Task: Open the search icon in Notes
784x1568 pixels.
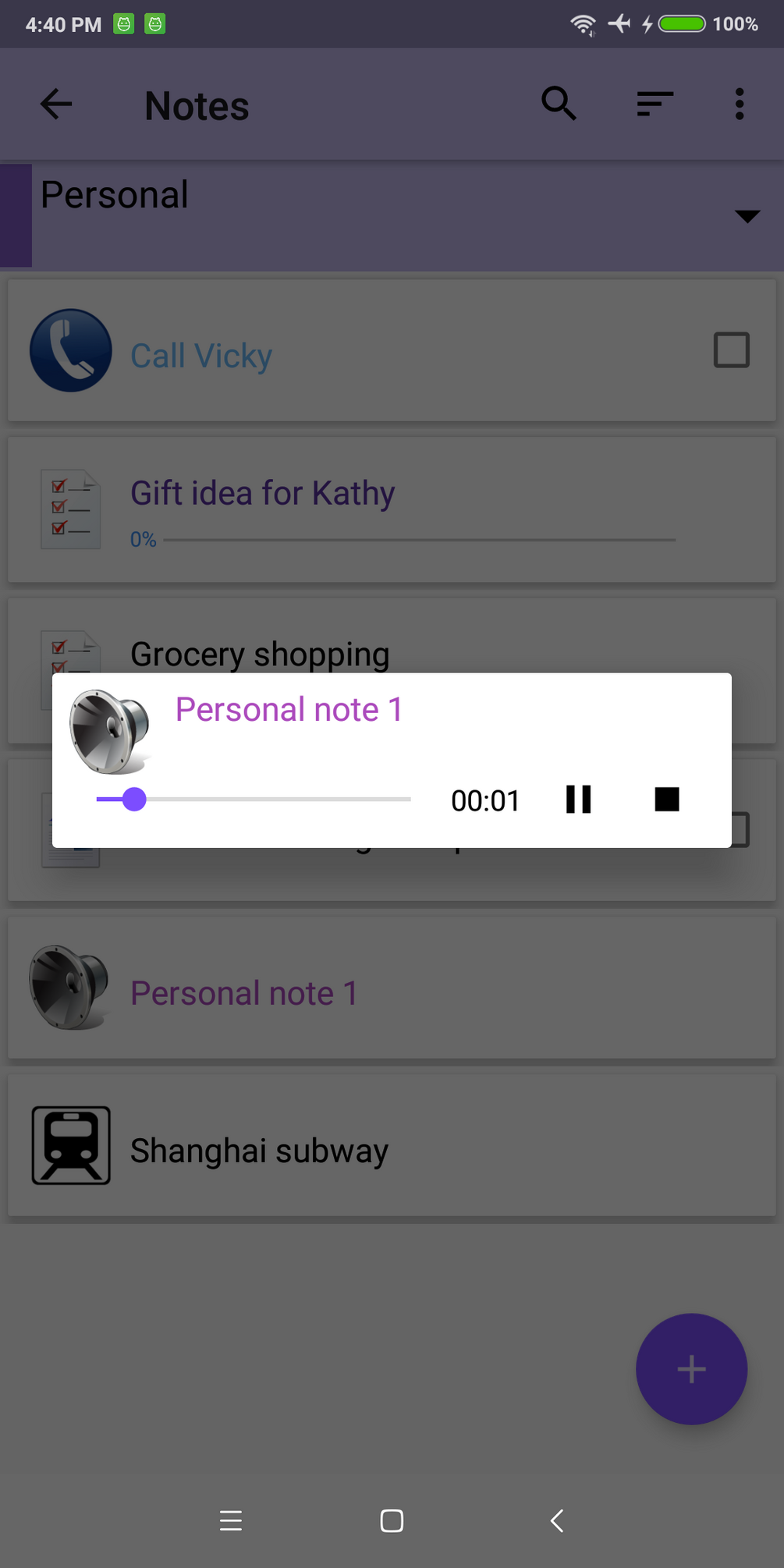Action: 559,104
